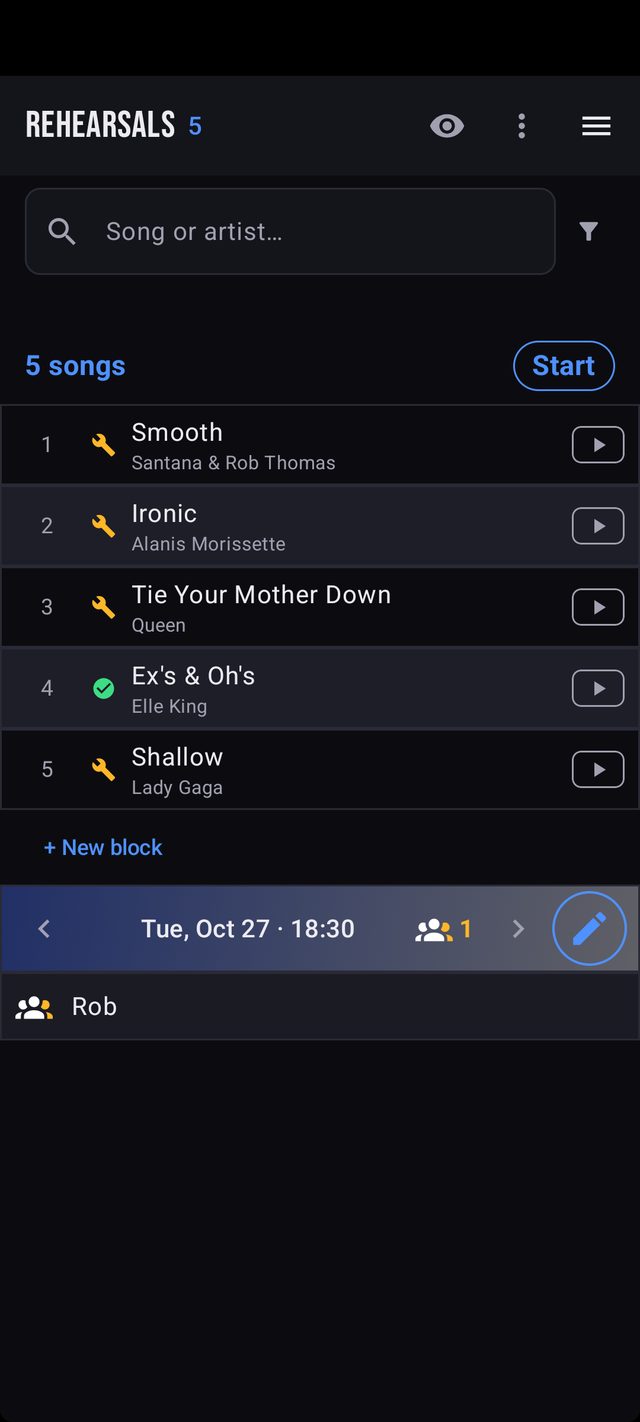Open the song Ex's & Oh's
640x1422 pixels.
point(320,688)
